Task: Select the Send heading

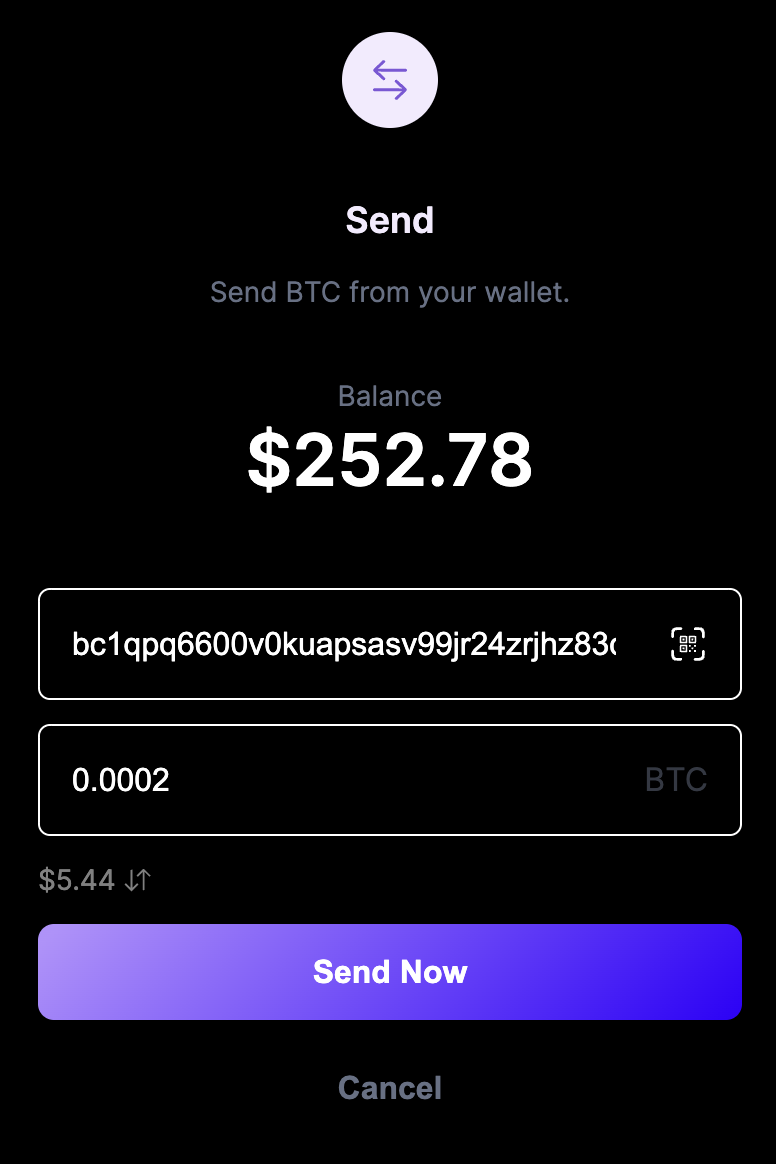Action: click(x=390, y=220)
